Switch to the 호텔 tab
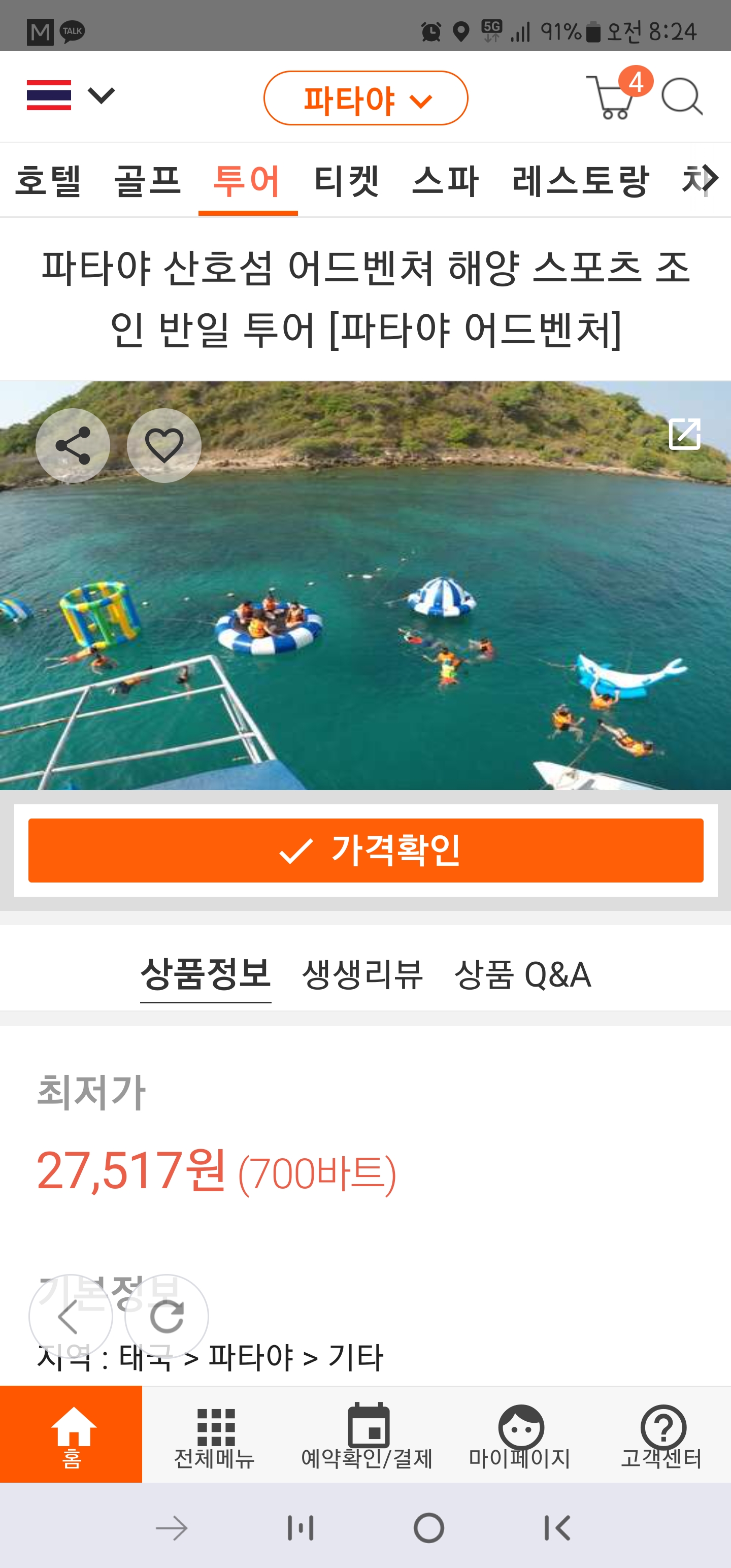This screenshot has width=731, height=1568. click(x=48, y=181)
